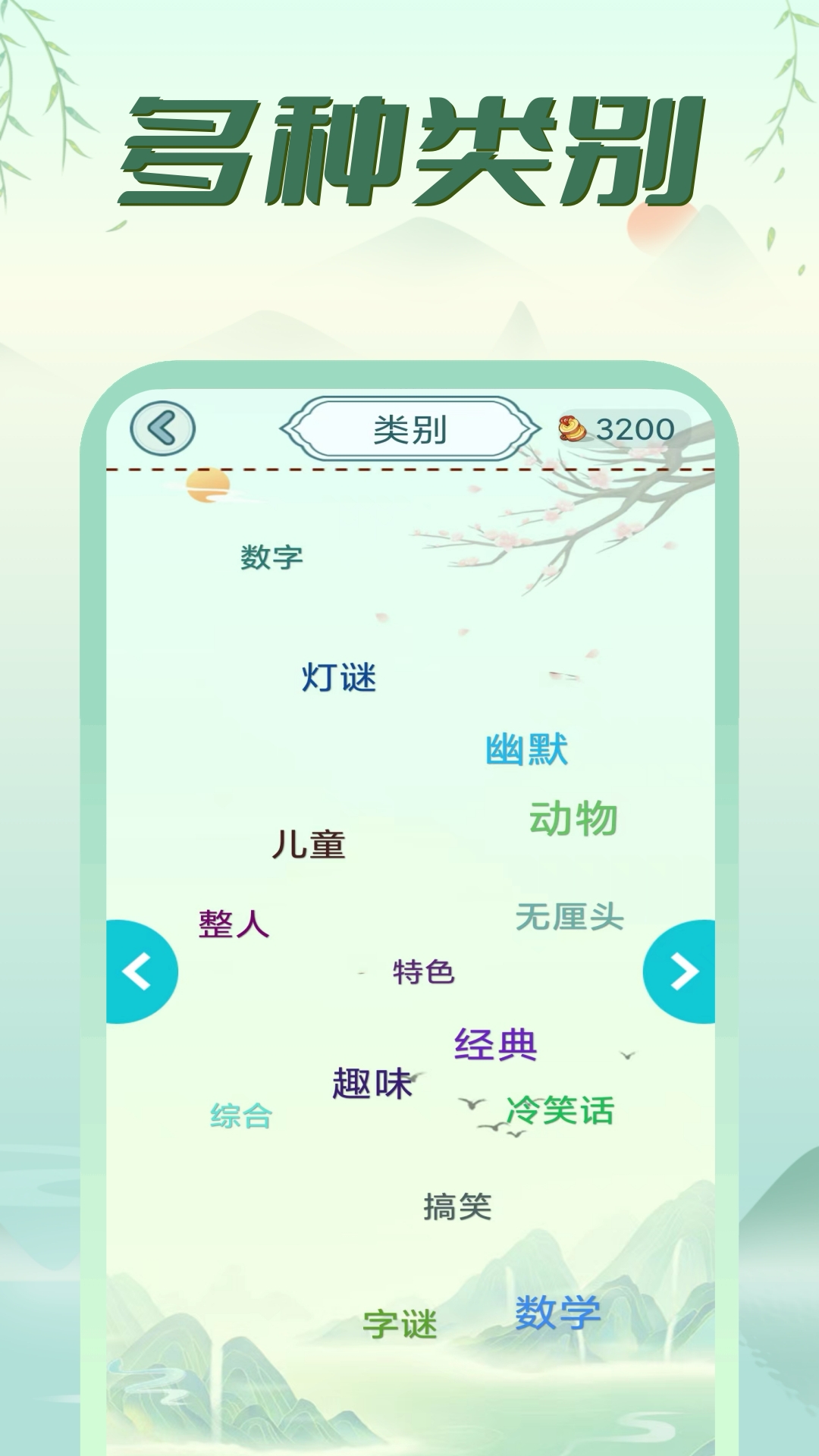This screenshot has height=1456, width=819.
Task: Tap the 类别 title banner
Action: pyautogui.click(x=409, y=427)
